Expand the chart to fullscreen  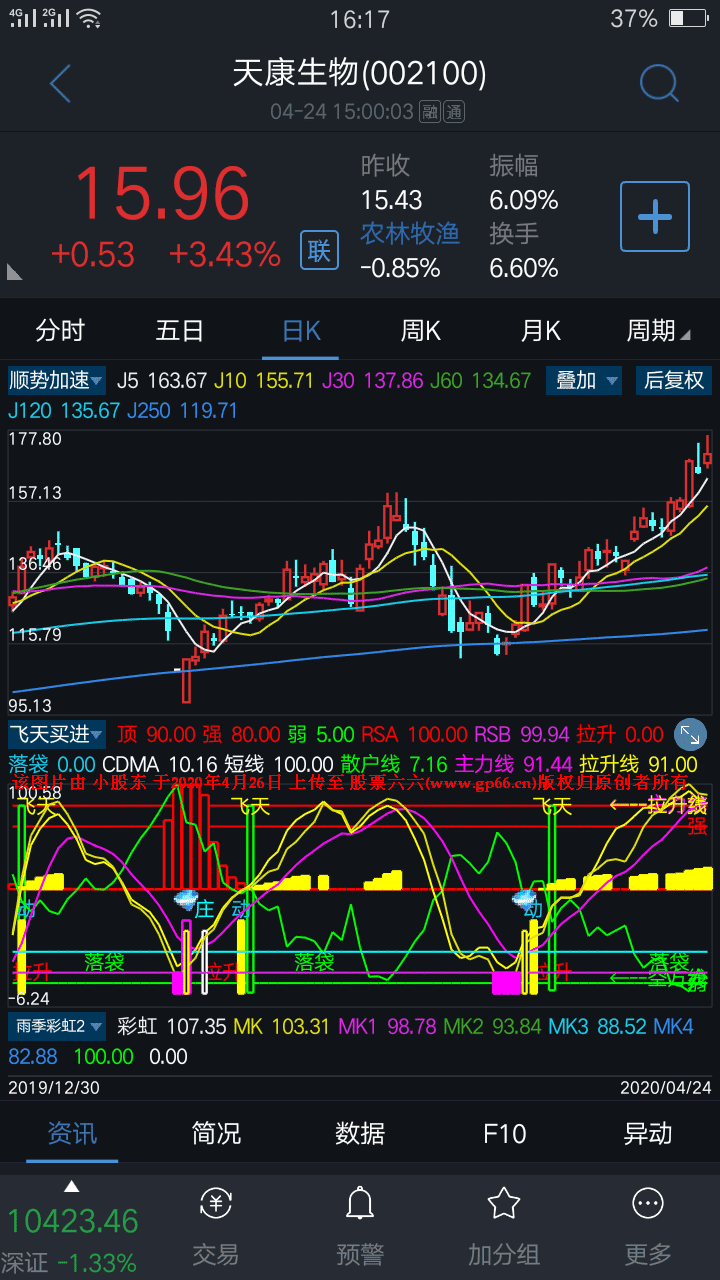(690, 735)
